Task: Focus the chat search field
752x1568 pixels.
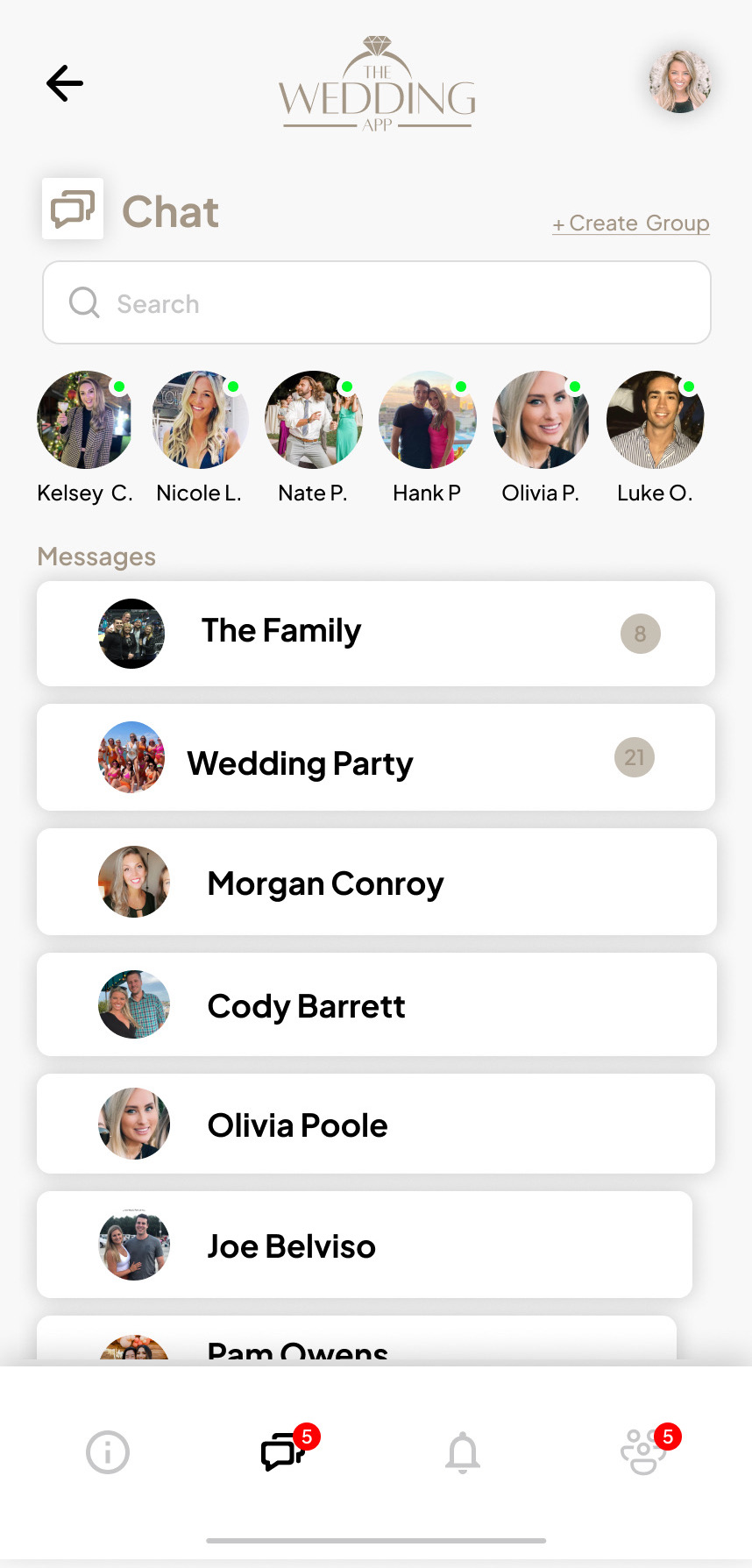Action: coord(377,302)
